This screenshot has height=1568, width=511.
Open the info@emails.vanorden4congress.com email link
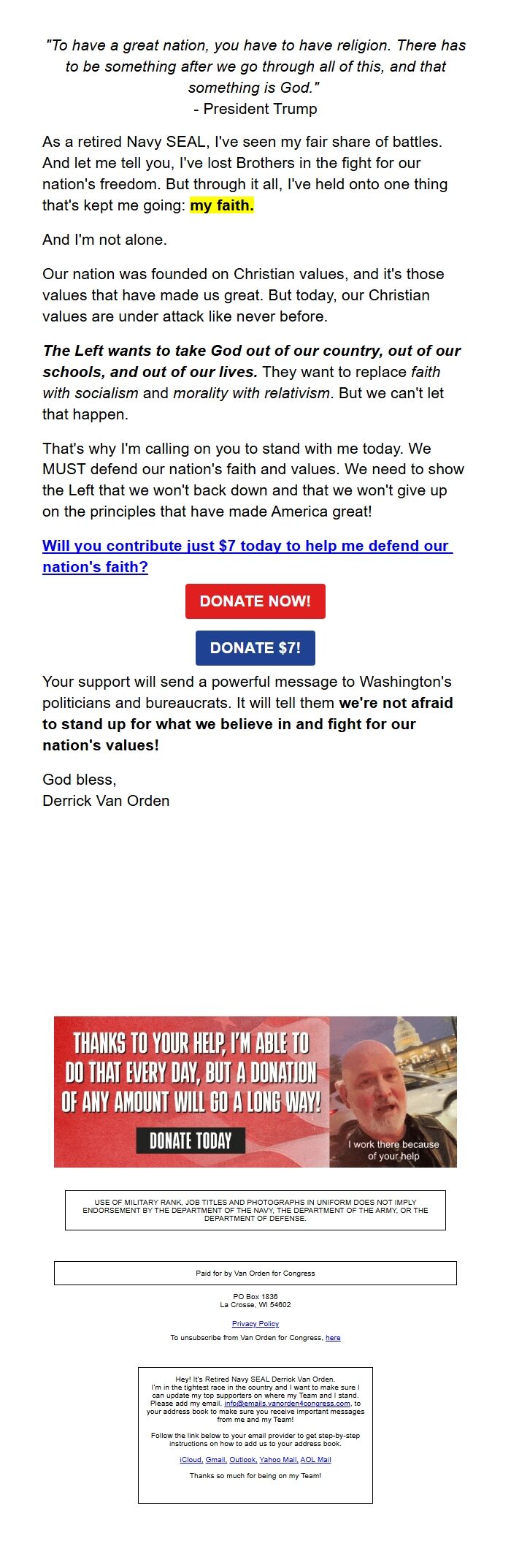[287, 1404]
